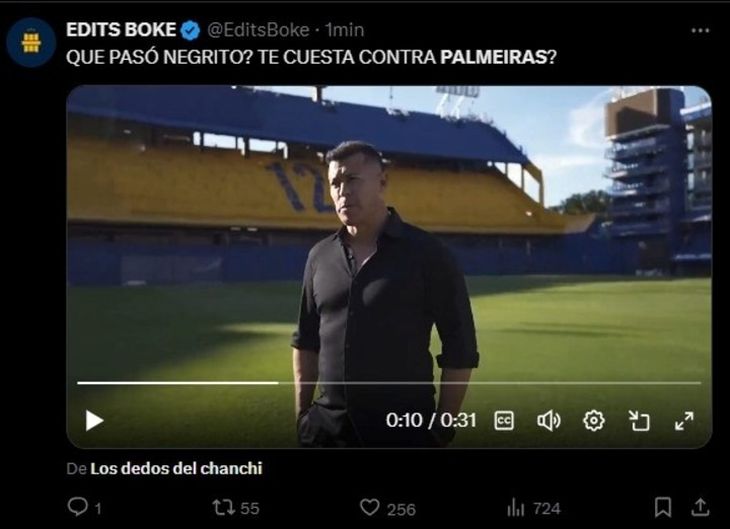Retweet this post with 55 reposts
Viewport: 730px width, 529px height.
(x=224, y=508)
